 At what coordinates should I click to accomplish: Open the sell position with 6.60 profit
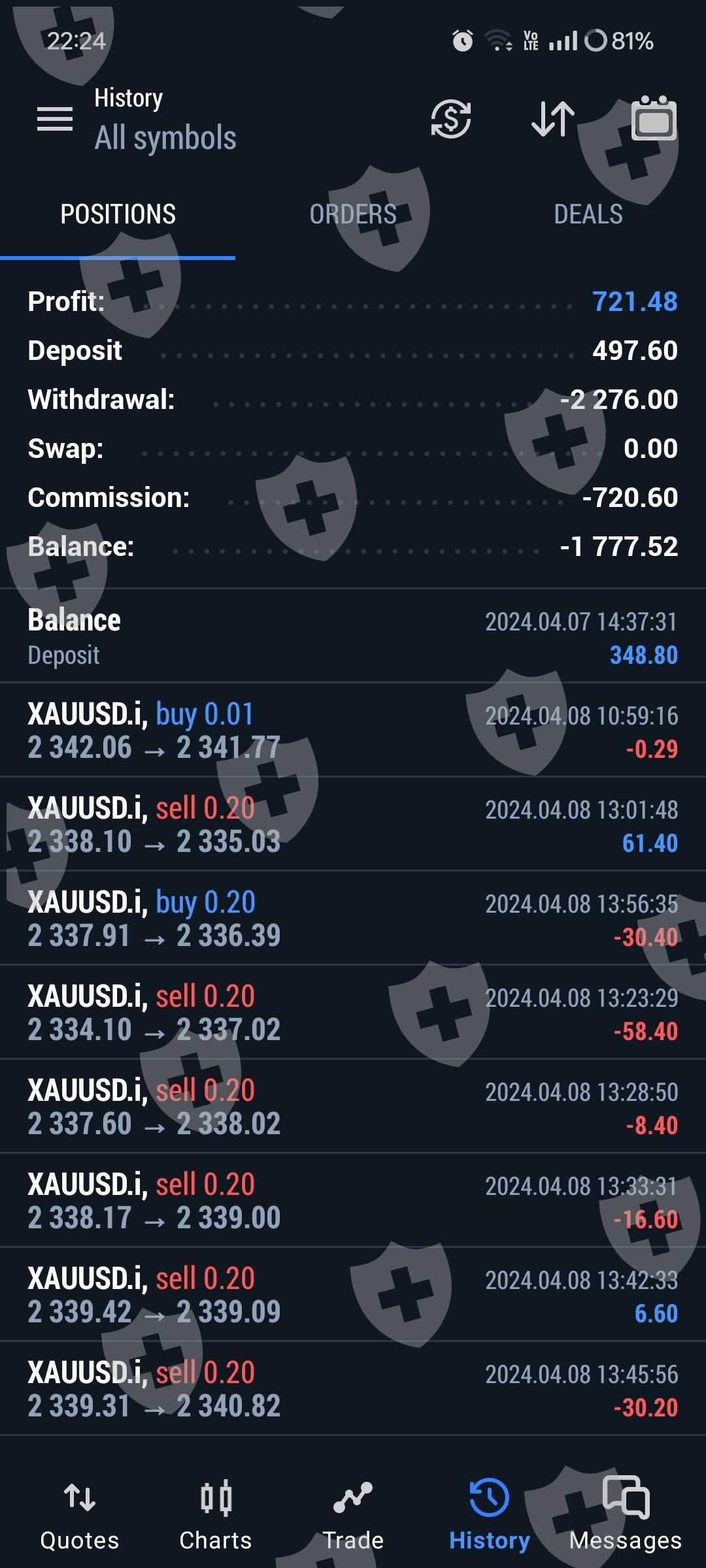point(353,1295)
